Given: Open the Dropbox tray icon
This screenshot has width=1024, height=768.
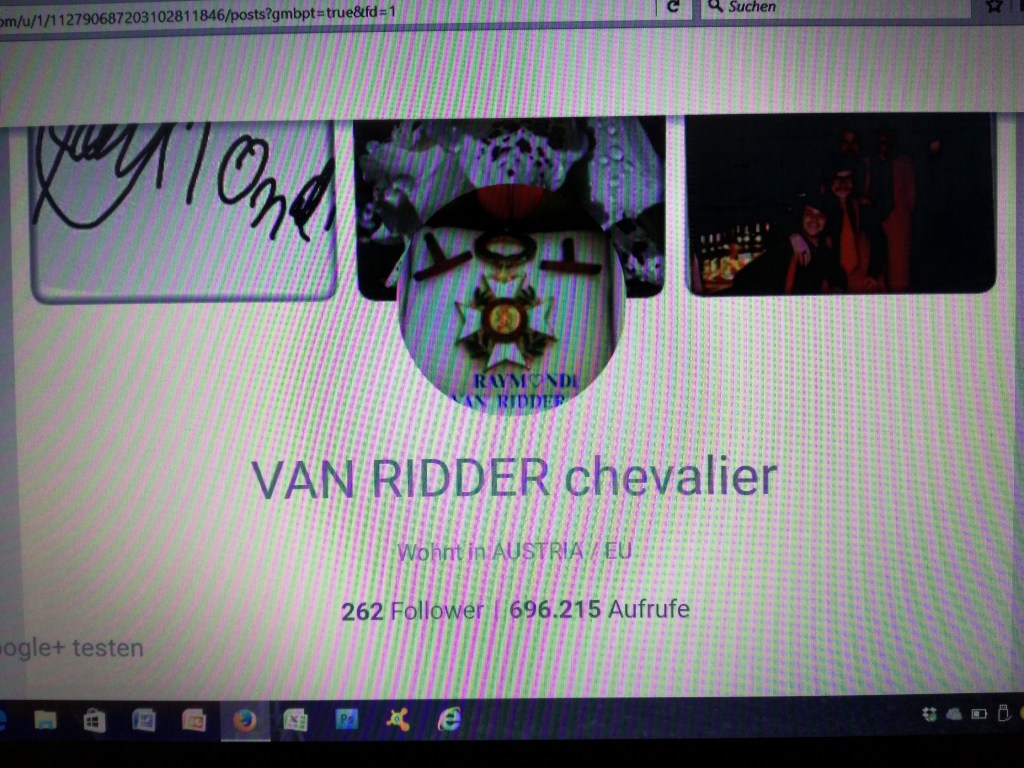Looking at the screenshot, I should click(x=929, y=714).
